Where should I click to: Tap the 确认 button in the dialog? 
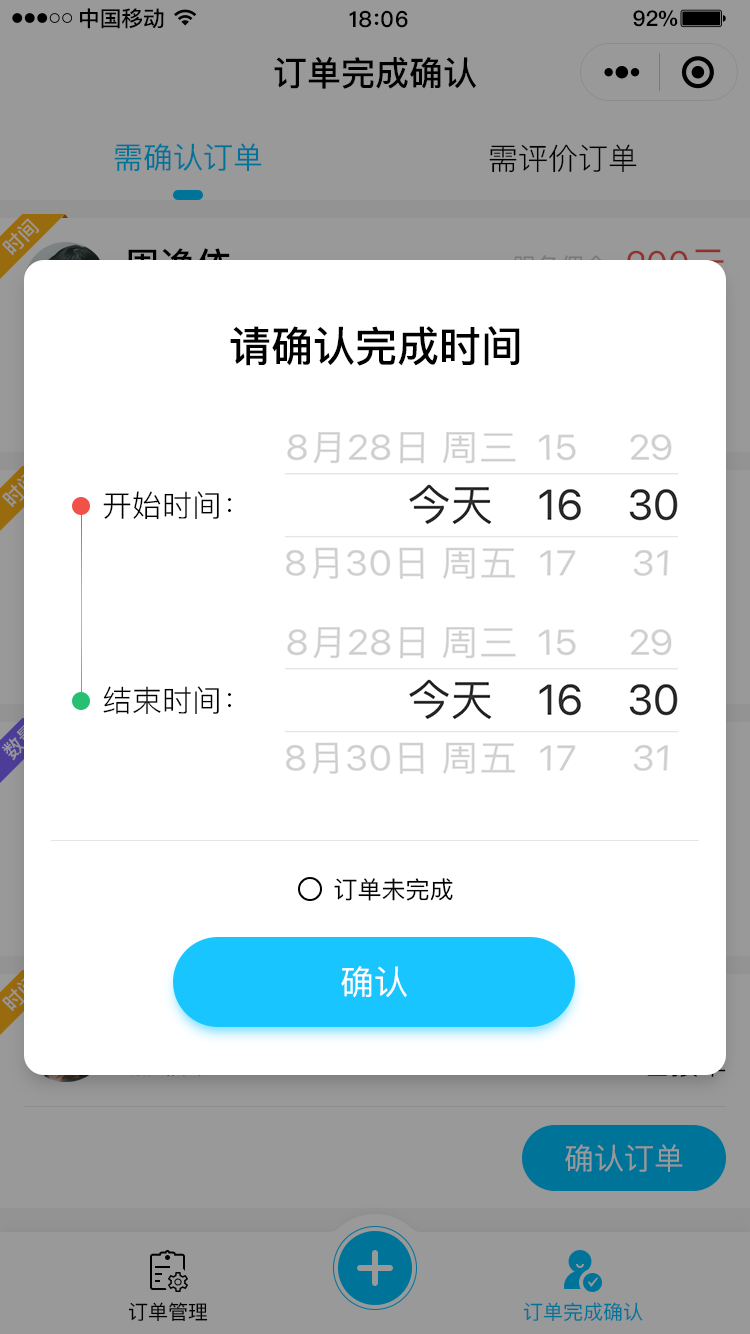[x=374, y=982]
